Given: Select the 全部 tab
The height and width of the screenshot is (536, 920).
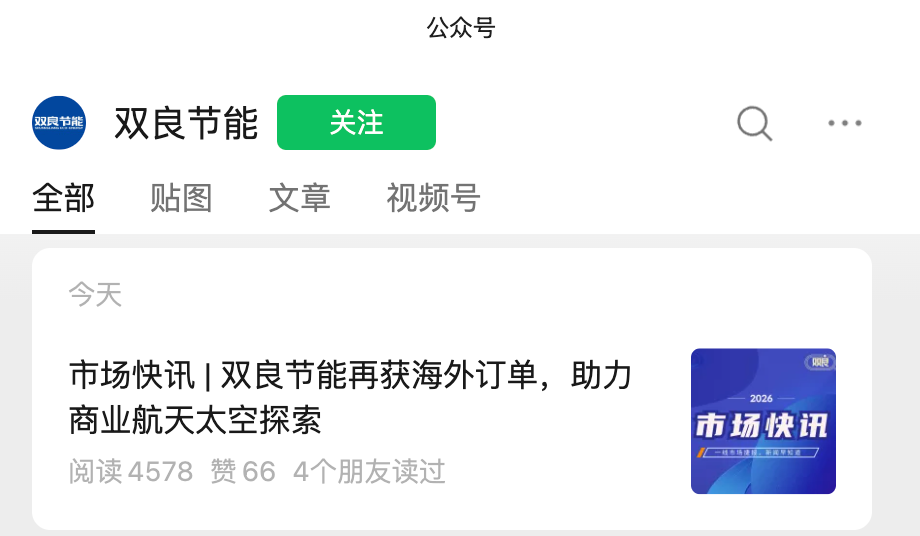Looking at the screenshot, I should point(63,198).
